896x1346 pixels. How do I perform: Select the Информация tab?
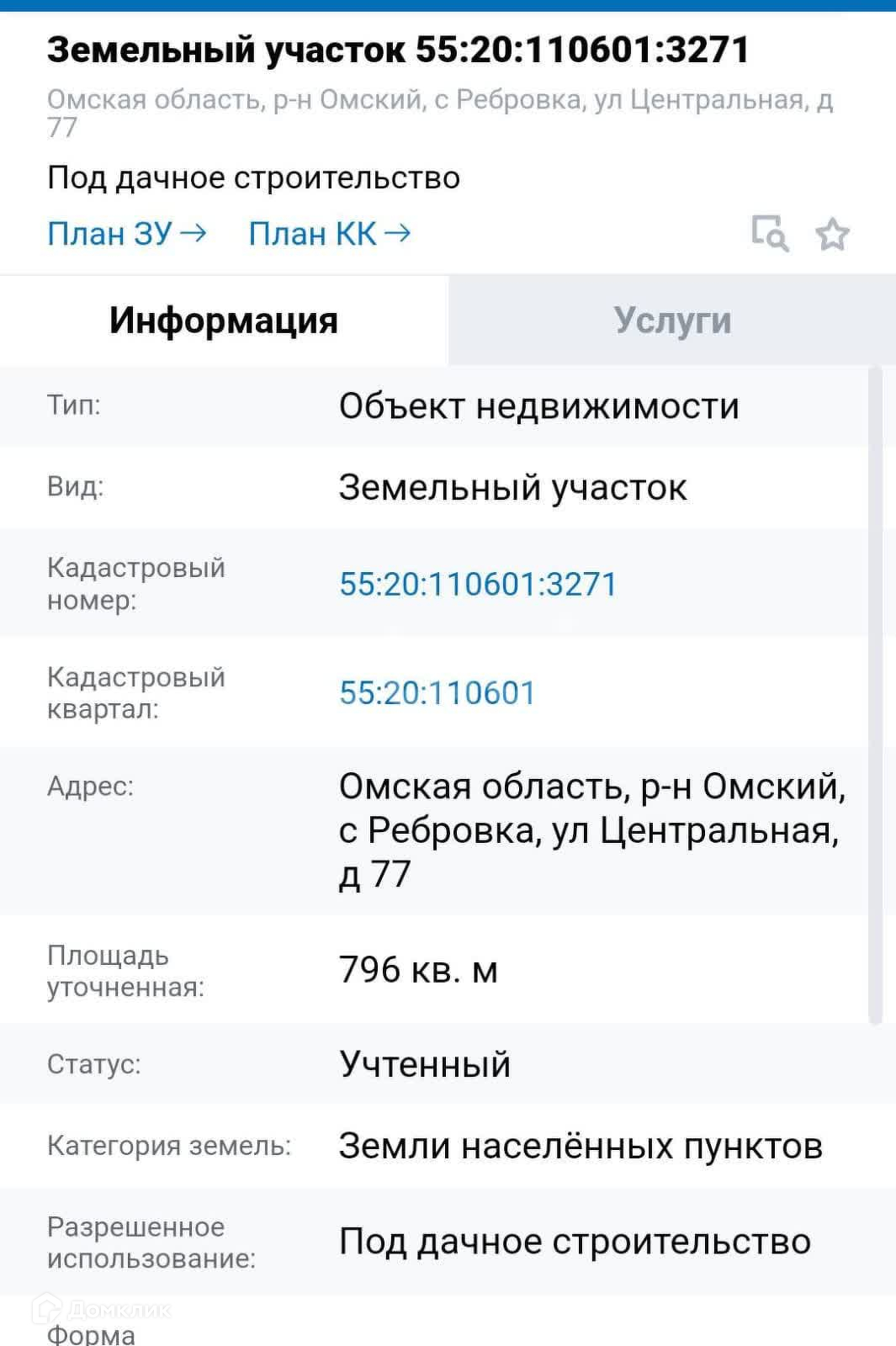pyautogui.click(x=224, y=321)
